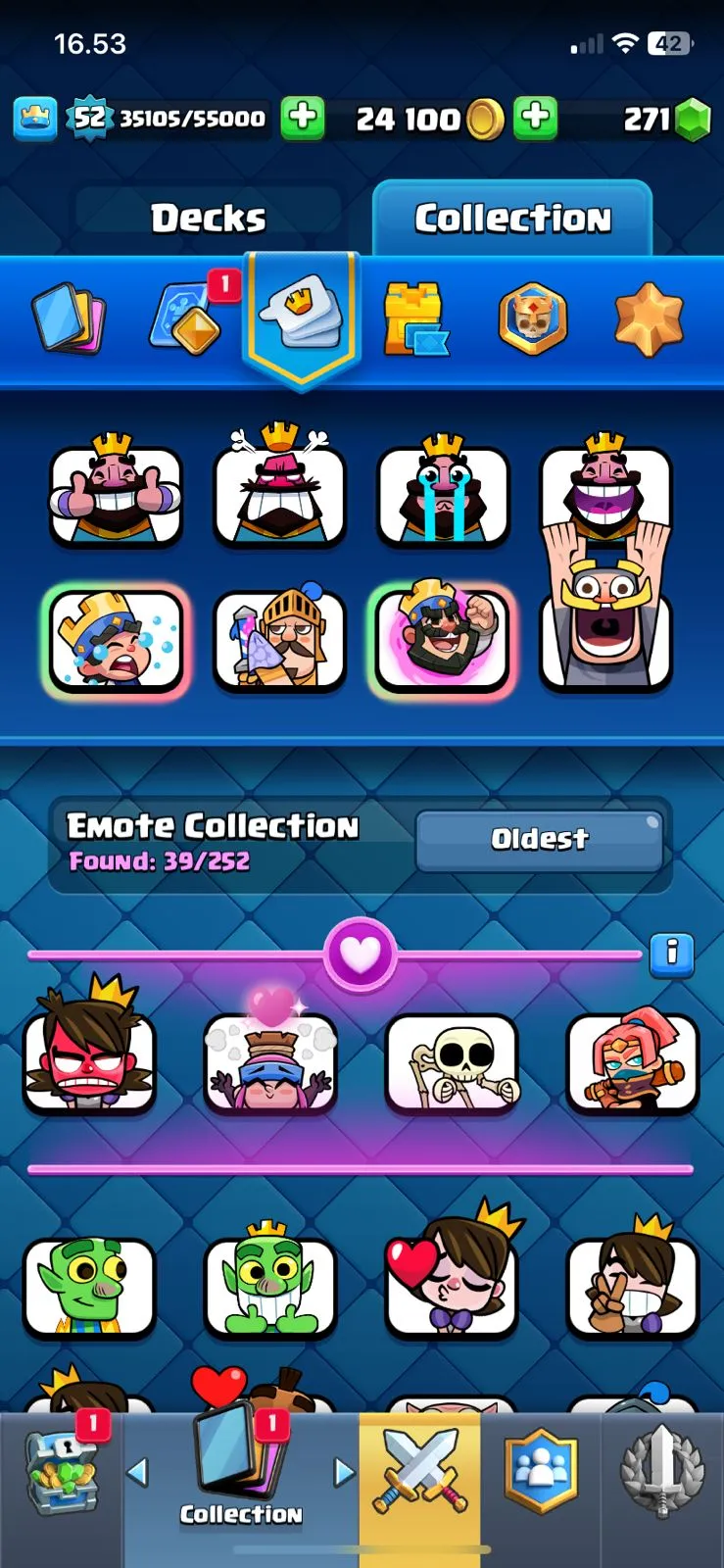Open the magic items tab with badge
Viewport: 724px width, 1568px height.
coord(186,319)
